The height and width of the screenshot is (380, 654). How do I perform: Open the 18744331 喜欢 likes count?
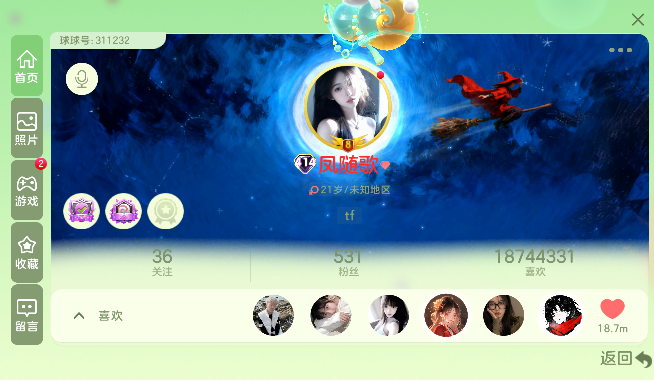pyautogui.click(x=534, y=263)
